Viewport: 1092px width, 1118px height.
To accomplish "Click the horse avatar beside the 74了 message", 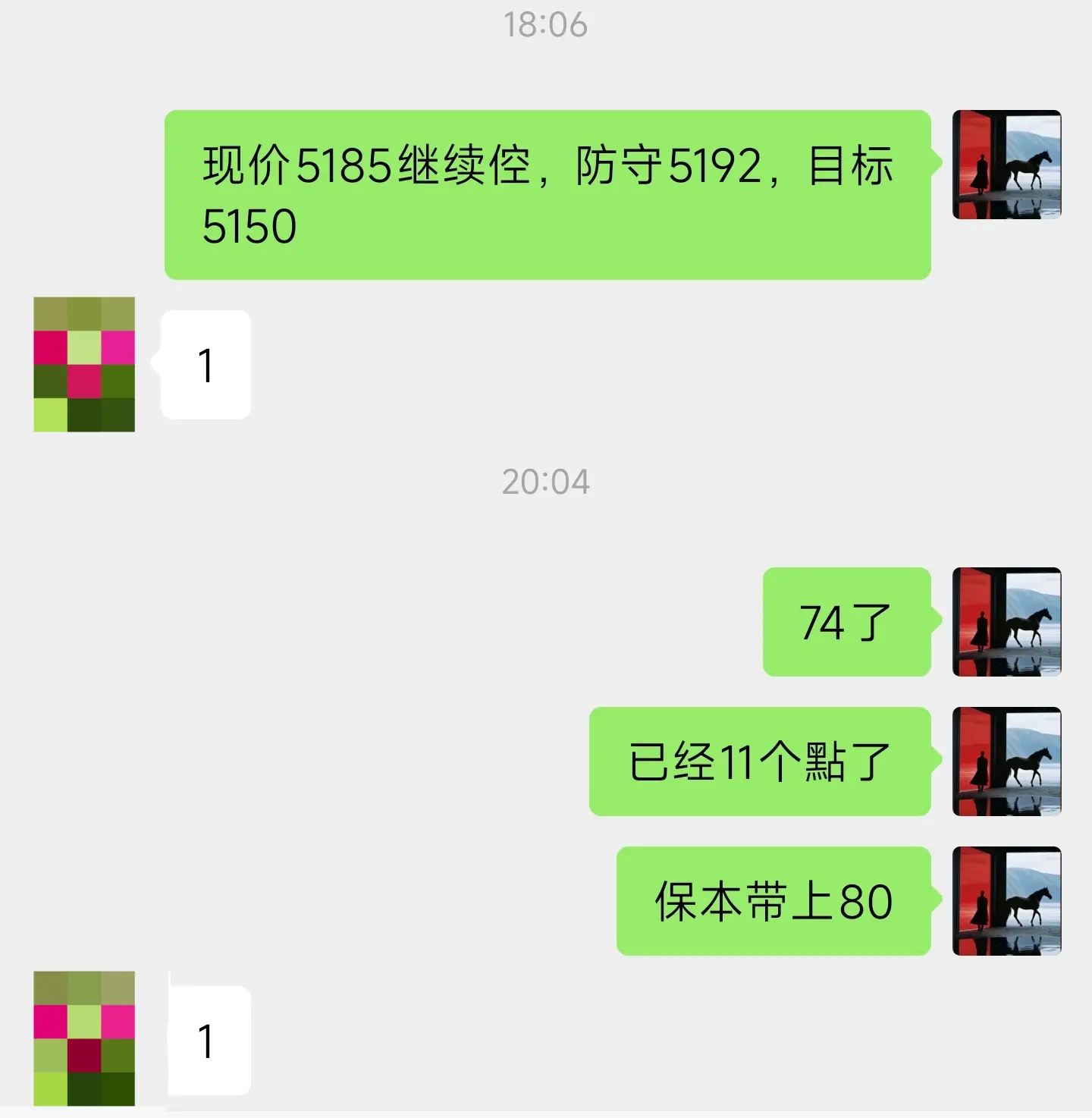I will click(x=1006, y=622).
